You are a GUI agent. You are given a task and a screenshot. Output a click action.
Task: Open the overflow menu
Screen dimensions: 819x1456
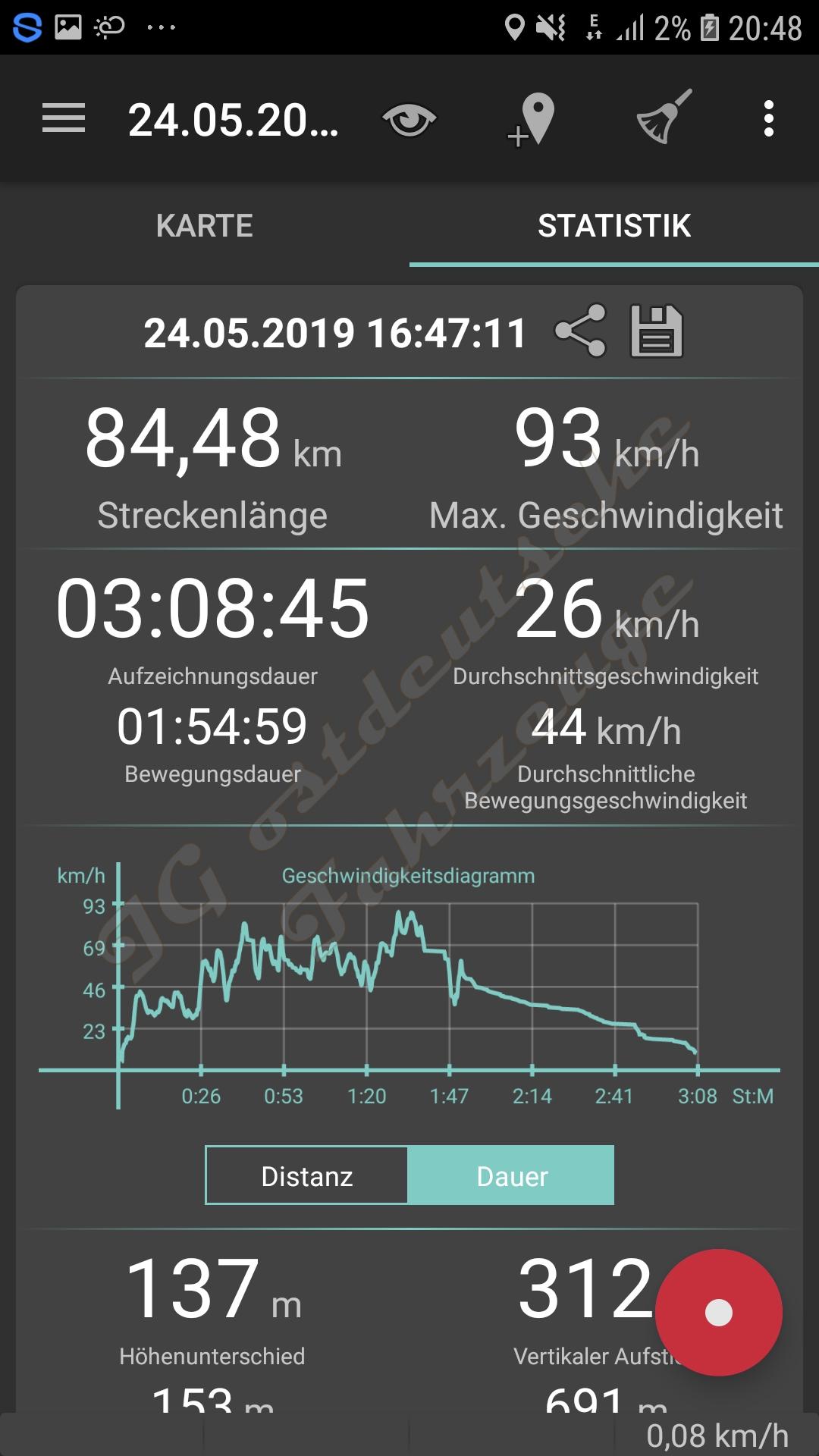tap(768, 119)
